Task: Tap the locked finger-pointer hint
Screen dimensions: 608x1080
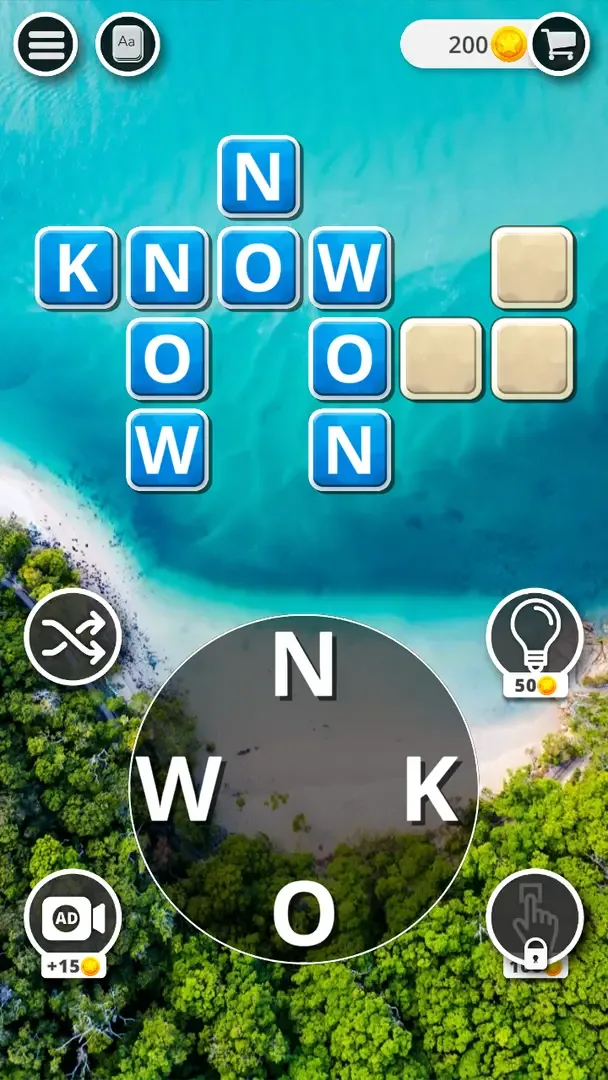Action: click(534, 917)
